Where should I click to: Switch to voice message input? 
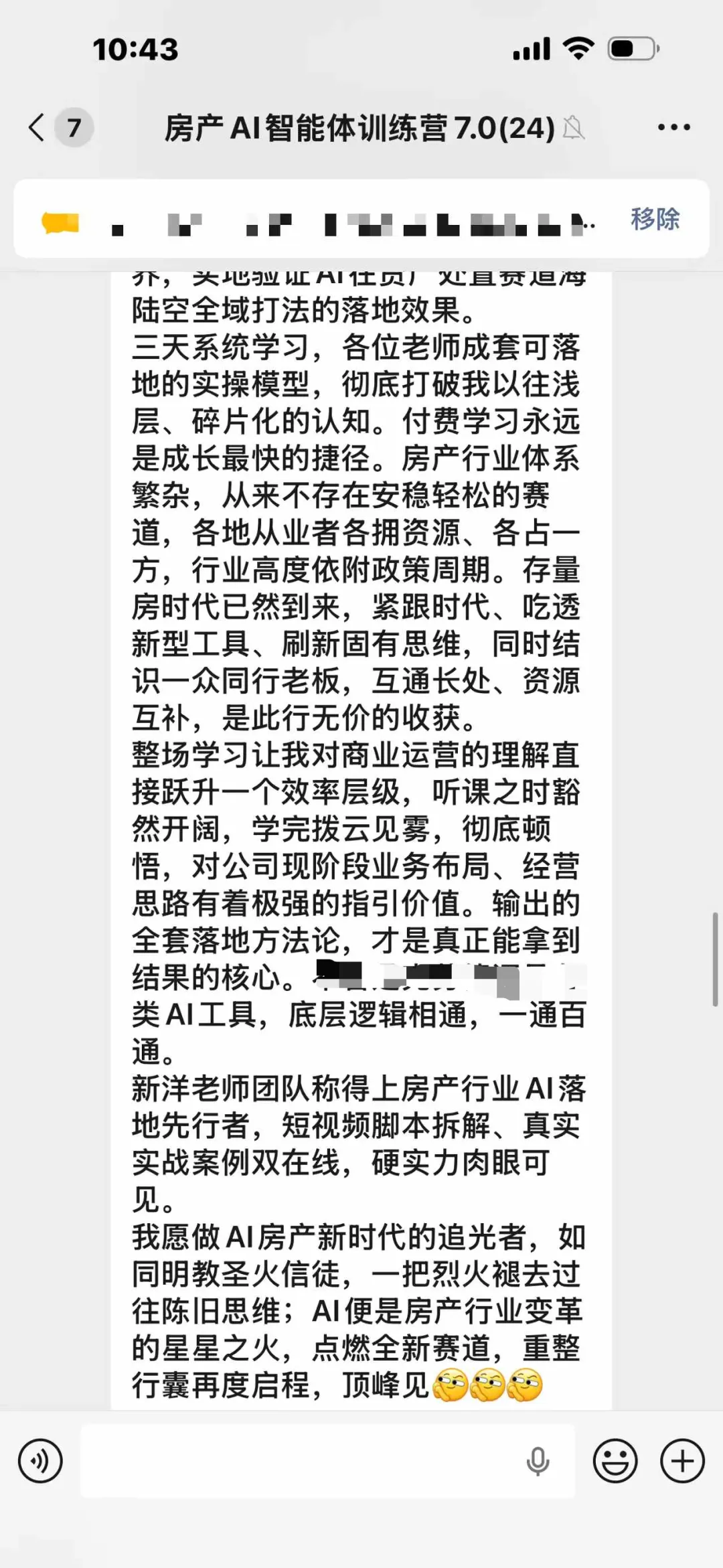tap(40, 1460)
